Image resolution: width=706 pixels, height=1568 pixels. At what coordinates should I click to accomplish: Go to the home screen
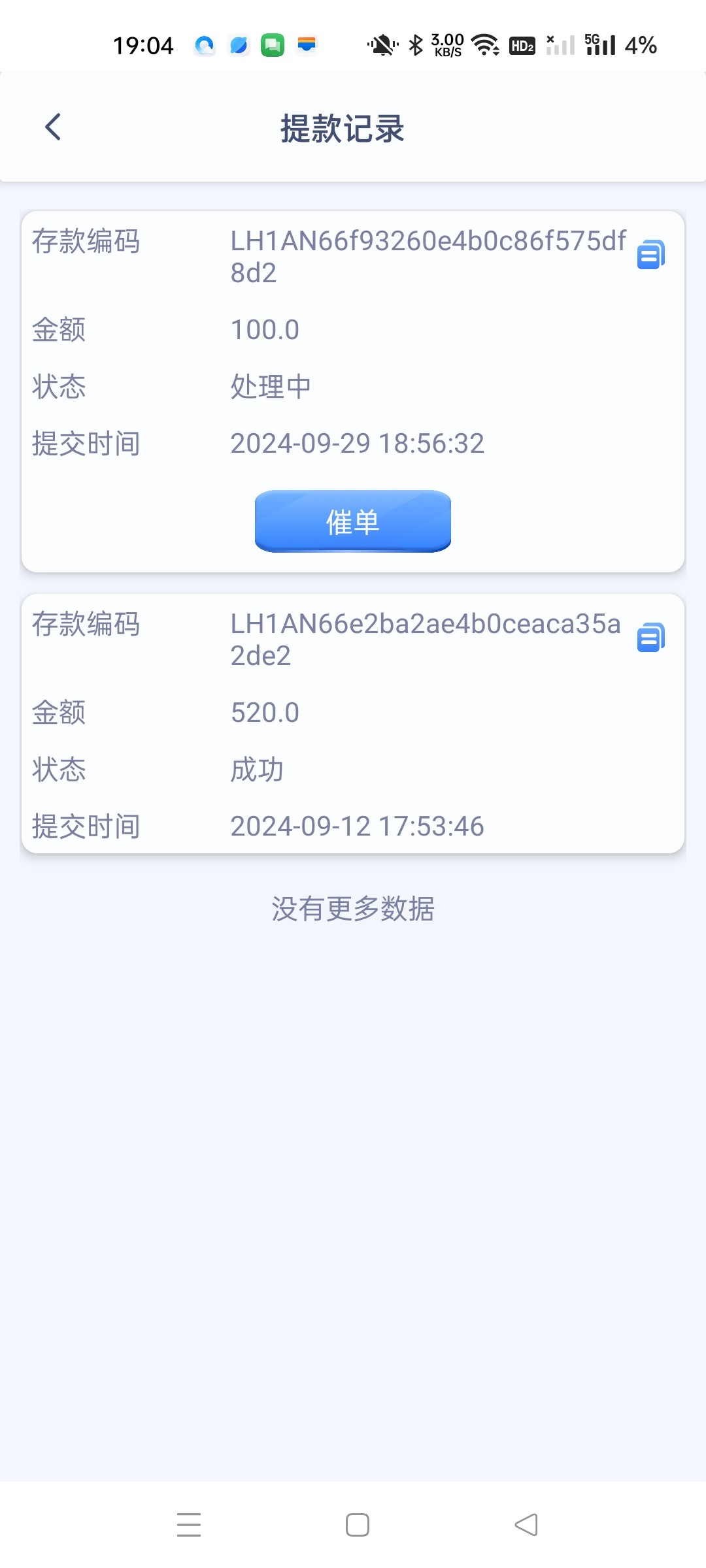click(358, 1525)
